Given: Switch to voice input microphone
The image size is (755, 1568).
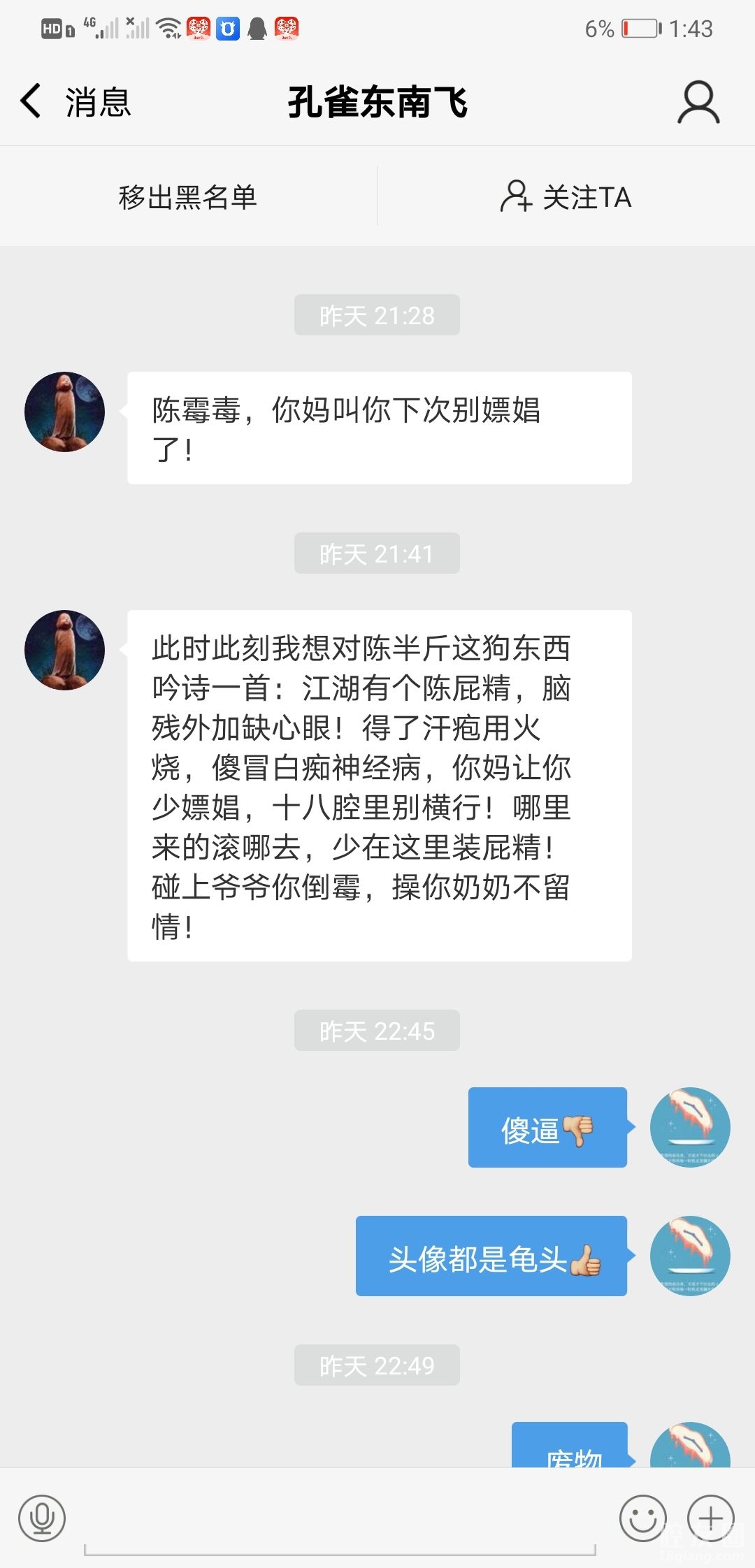Looking at the screenshot, I should pyautogui.click(x=42, y=1518).
